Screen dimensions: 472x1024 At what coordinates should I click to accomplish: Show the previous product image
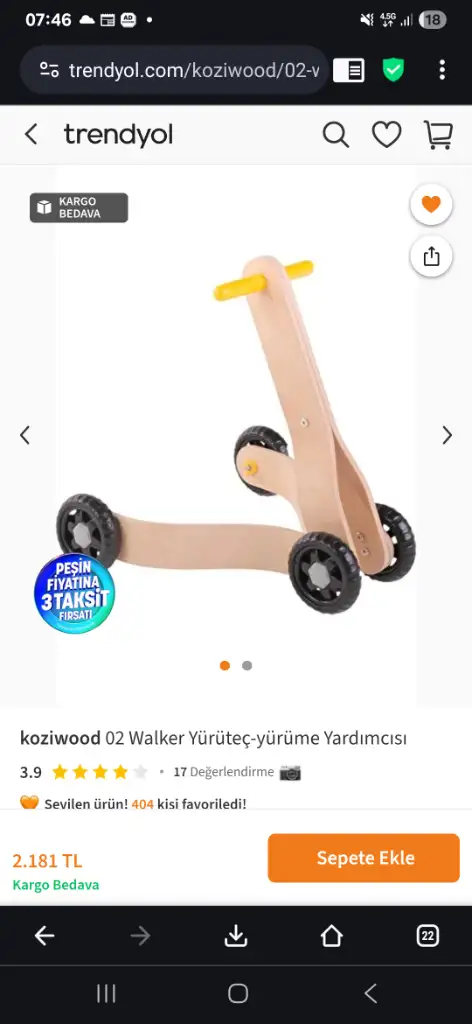coord(25,435)
